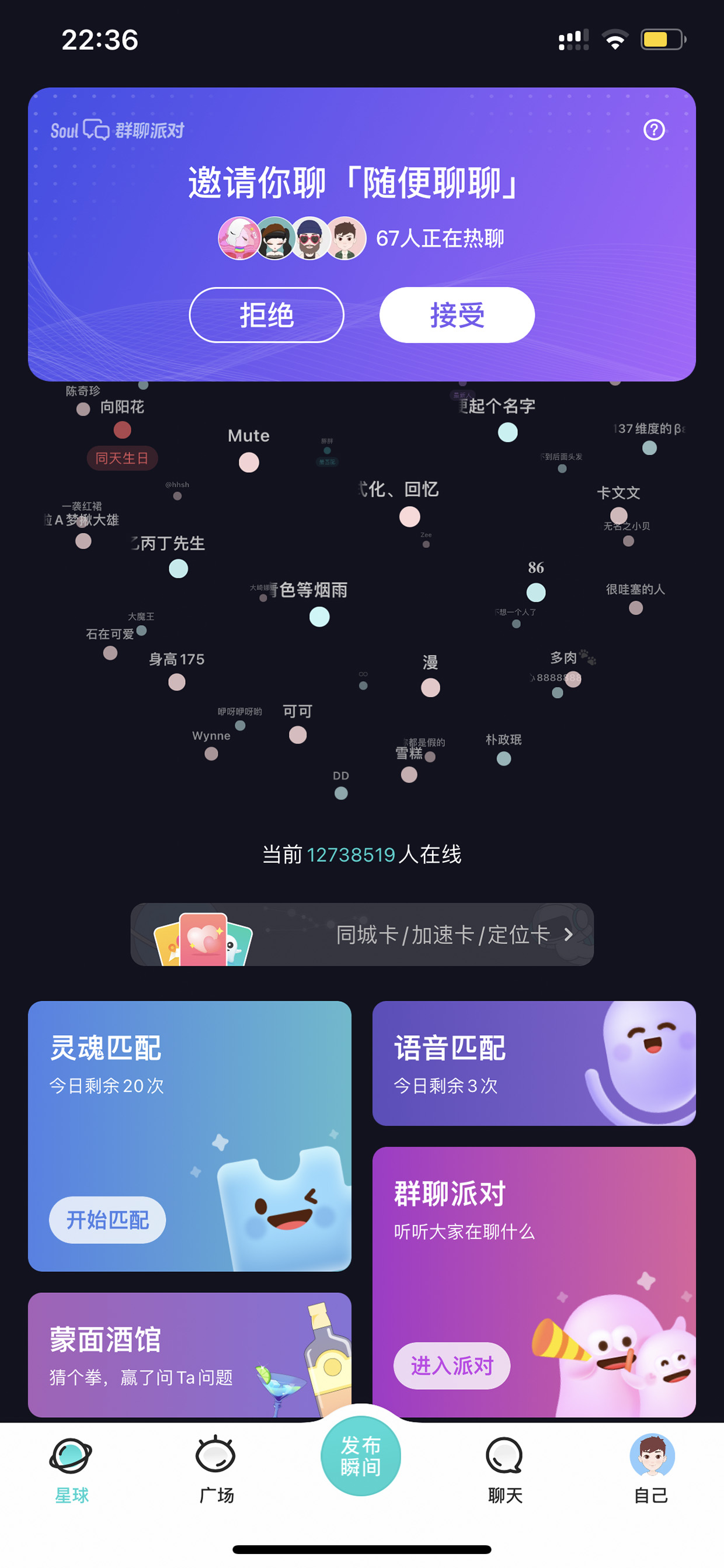The image size is (724, 1568).
Task: Open user 朴政珉's dot
Action: pos(504,758)
